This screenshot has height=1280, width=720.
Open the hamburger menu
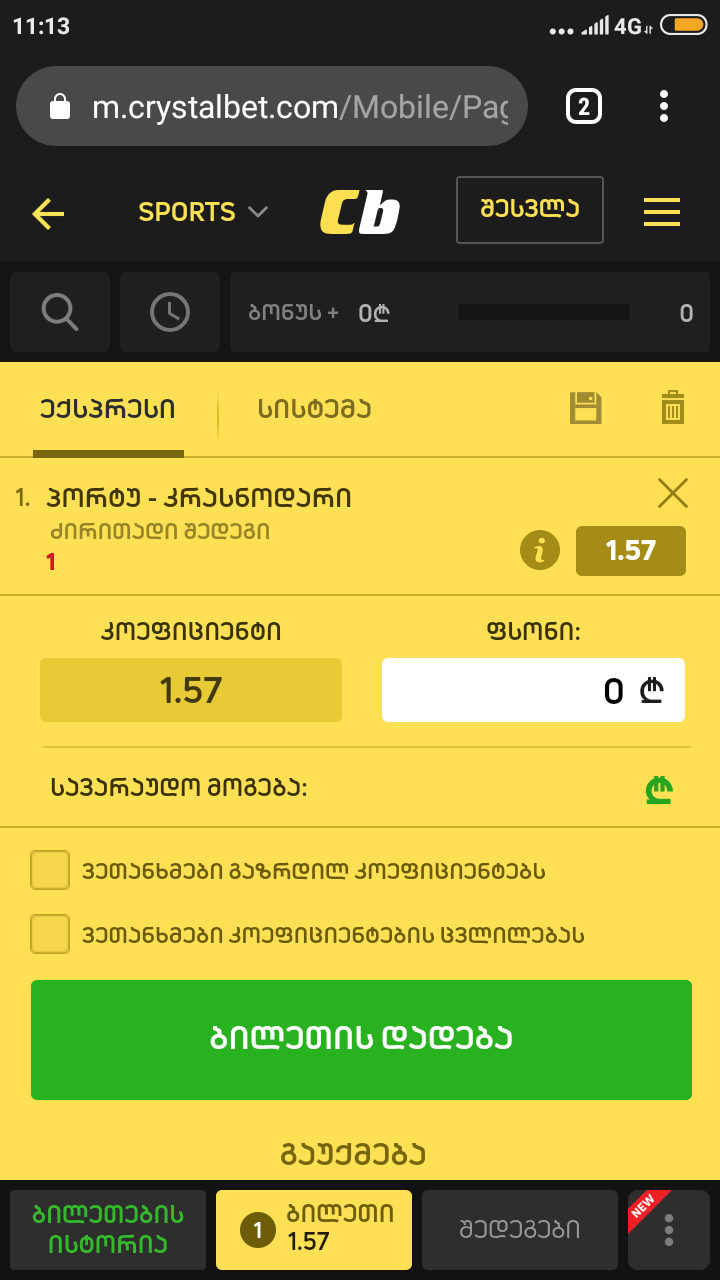[x=661, y=212]
